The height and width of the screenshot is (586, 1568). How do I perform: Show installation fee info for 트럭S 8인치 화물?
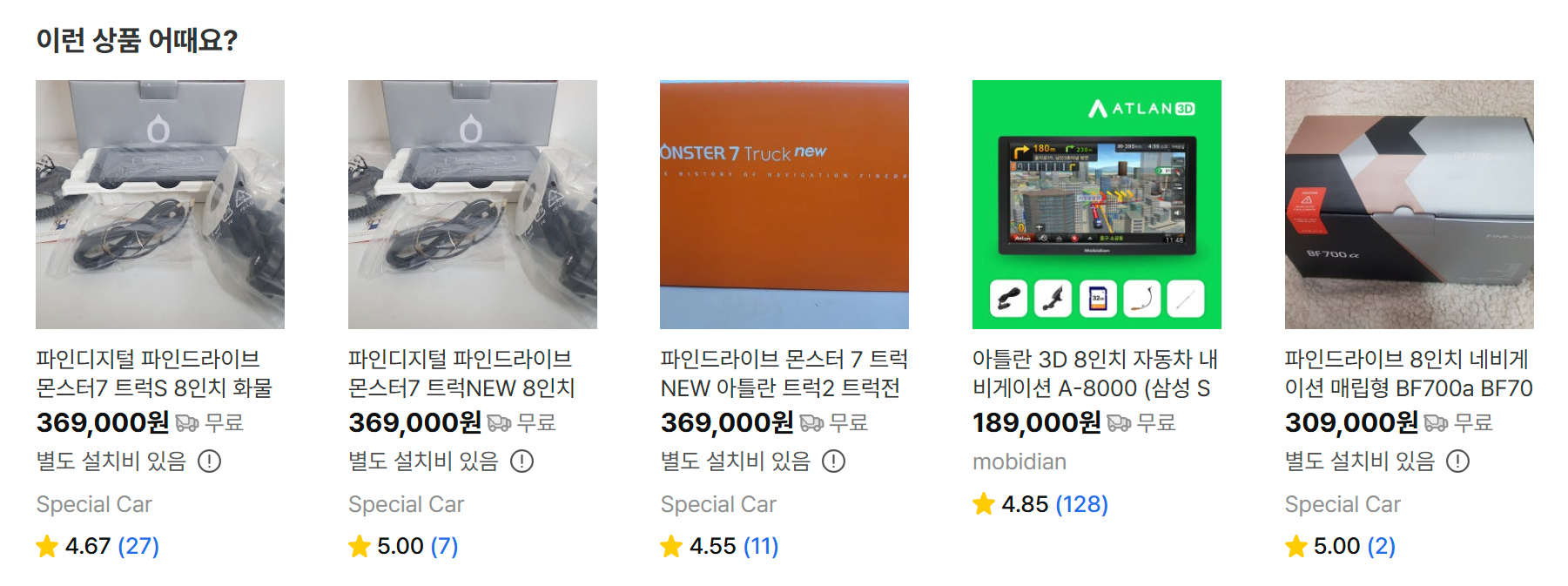click(x=210, y=461)
